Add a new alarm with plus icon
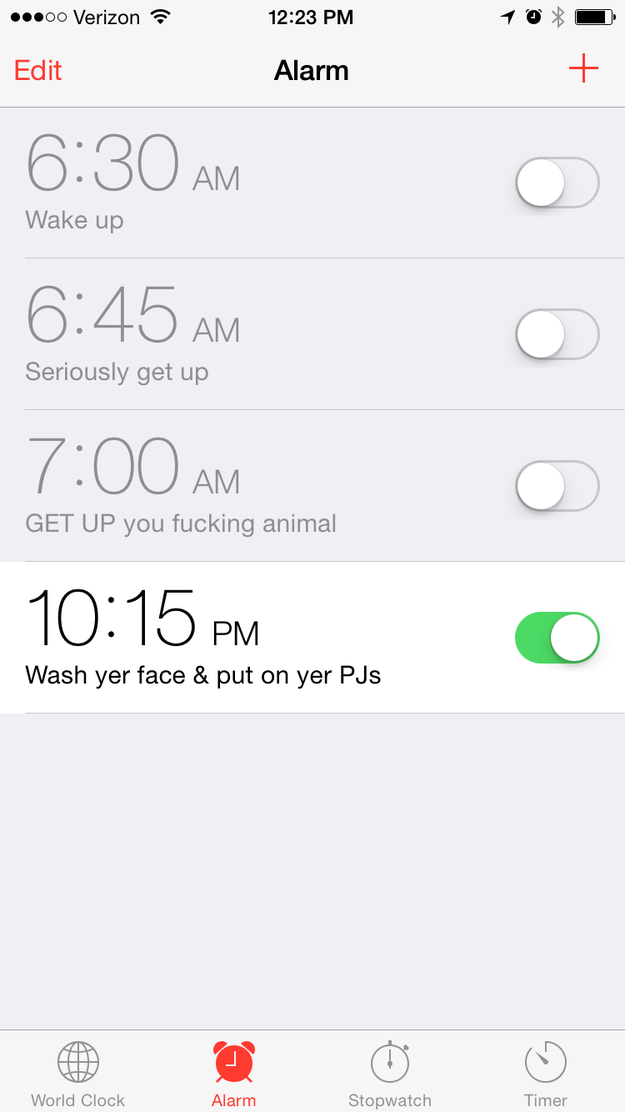This screenshot has height=1112, width=625. point(583,69)
